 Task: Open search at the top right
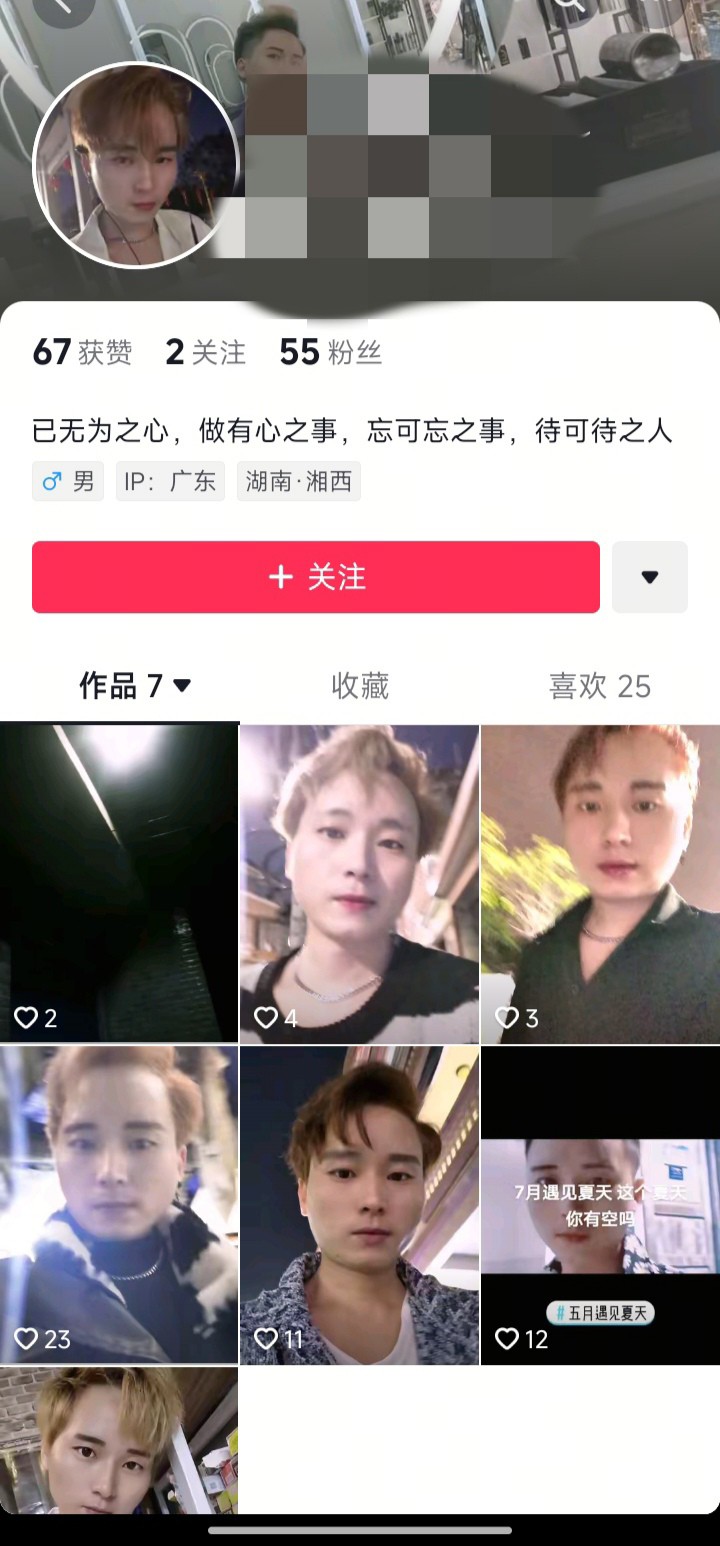tap(570, 5)
